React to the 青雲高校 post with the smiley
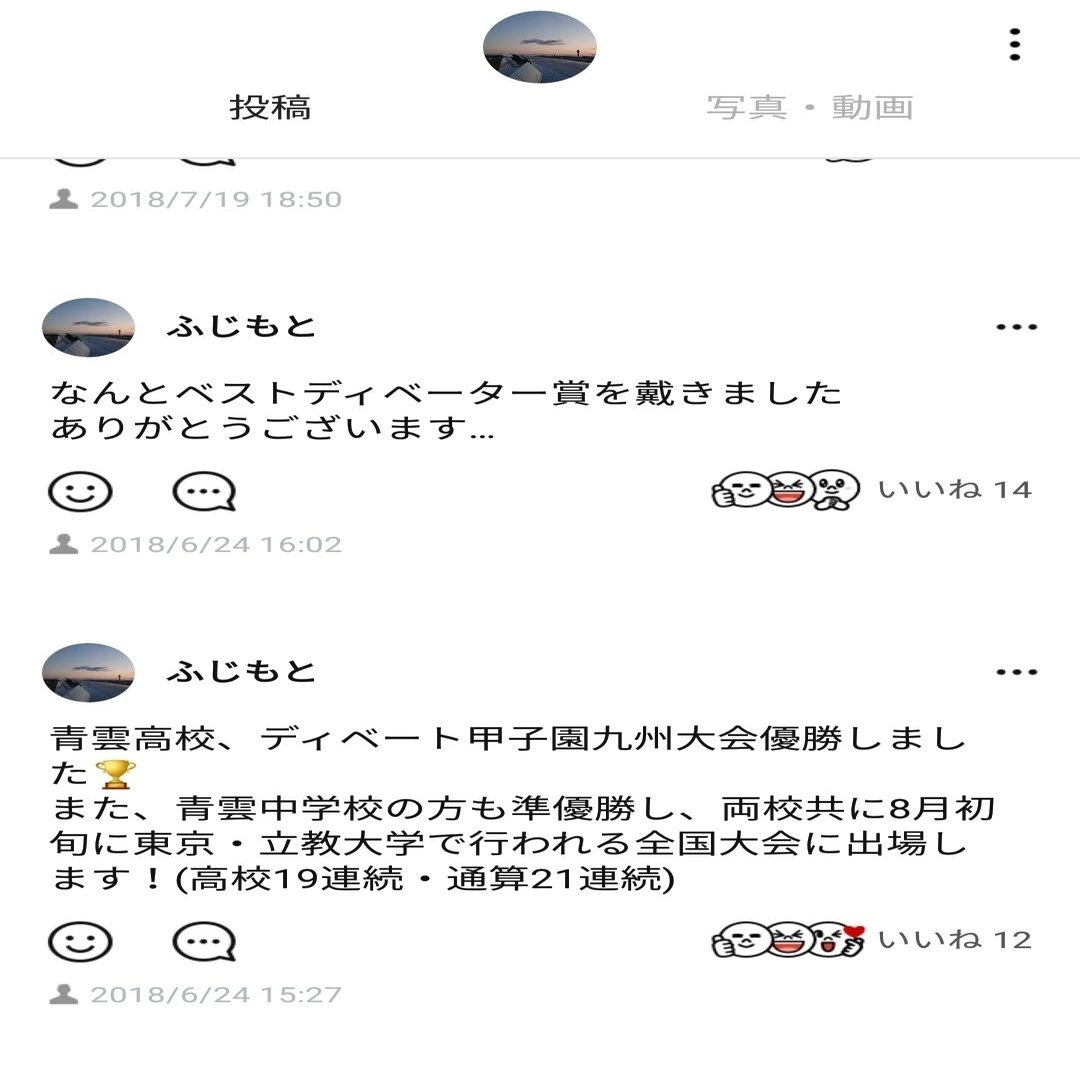1080x1080 pixels. [80, 941]
